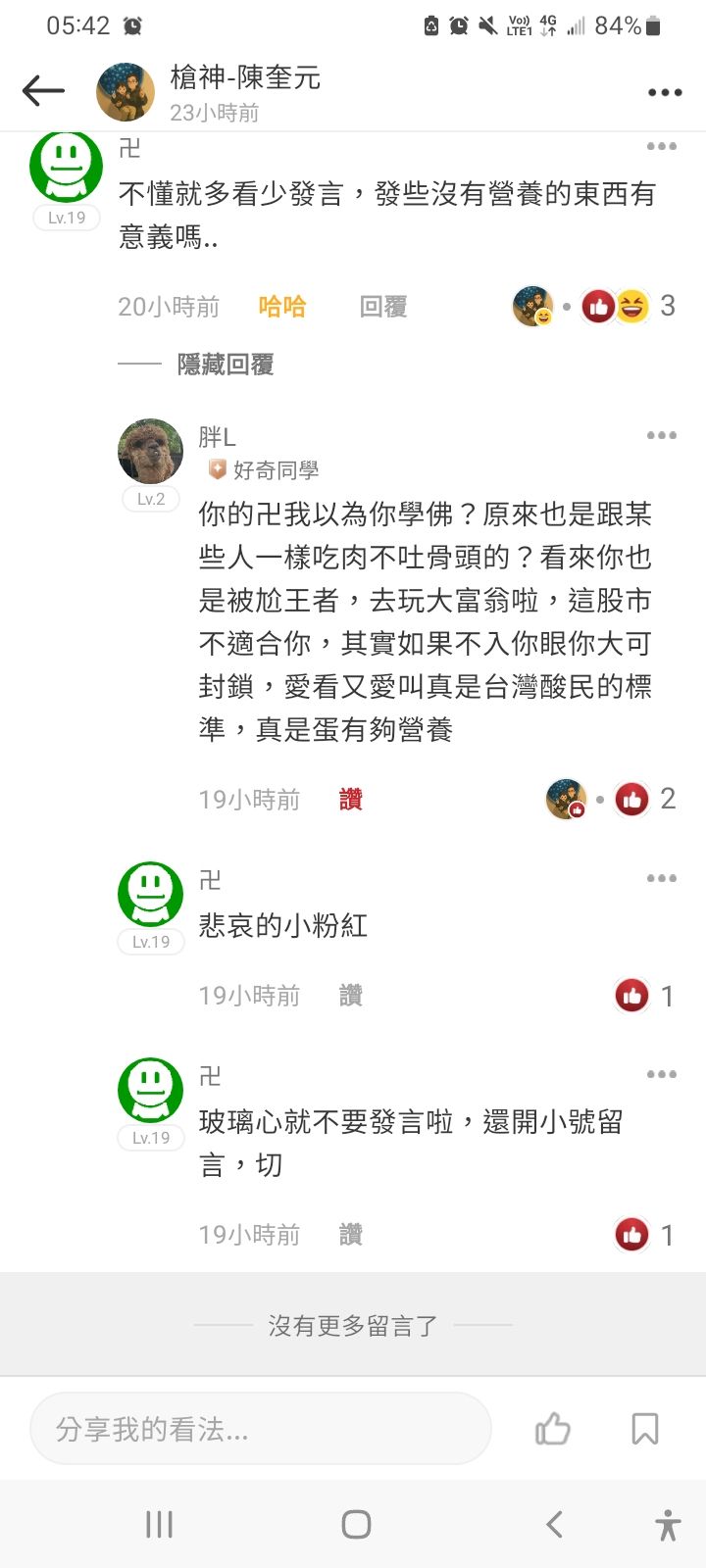Open 胖L's alpaca avatar
The image size is (706, 1568).
(151, 451)
